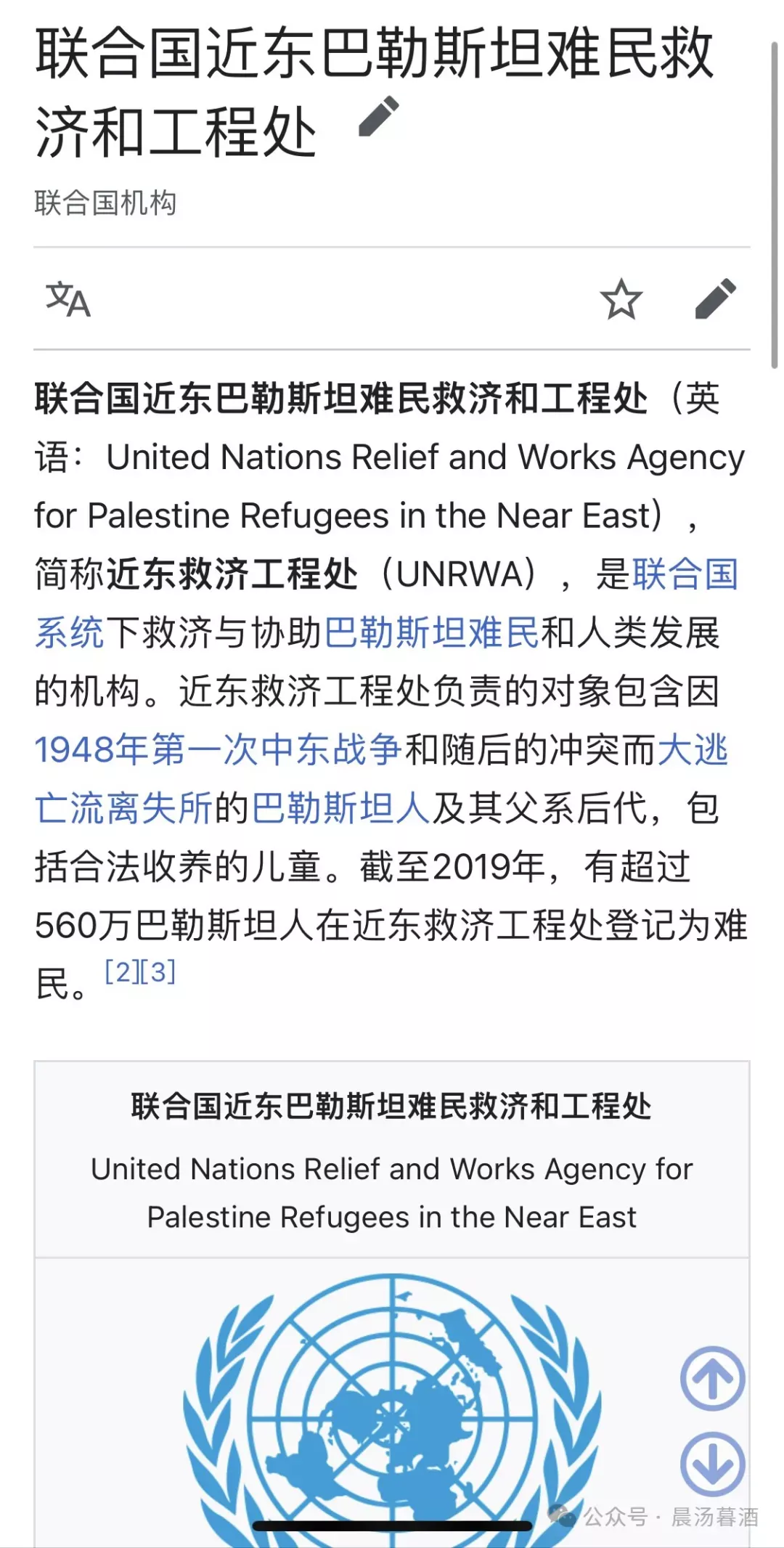
Task: Jump to bottom with down arrow
Action: [x=712, y=1464]
